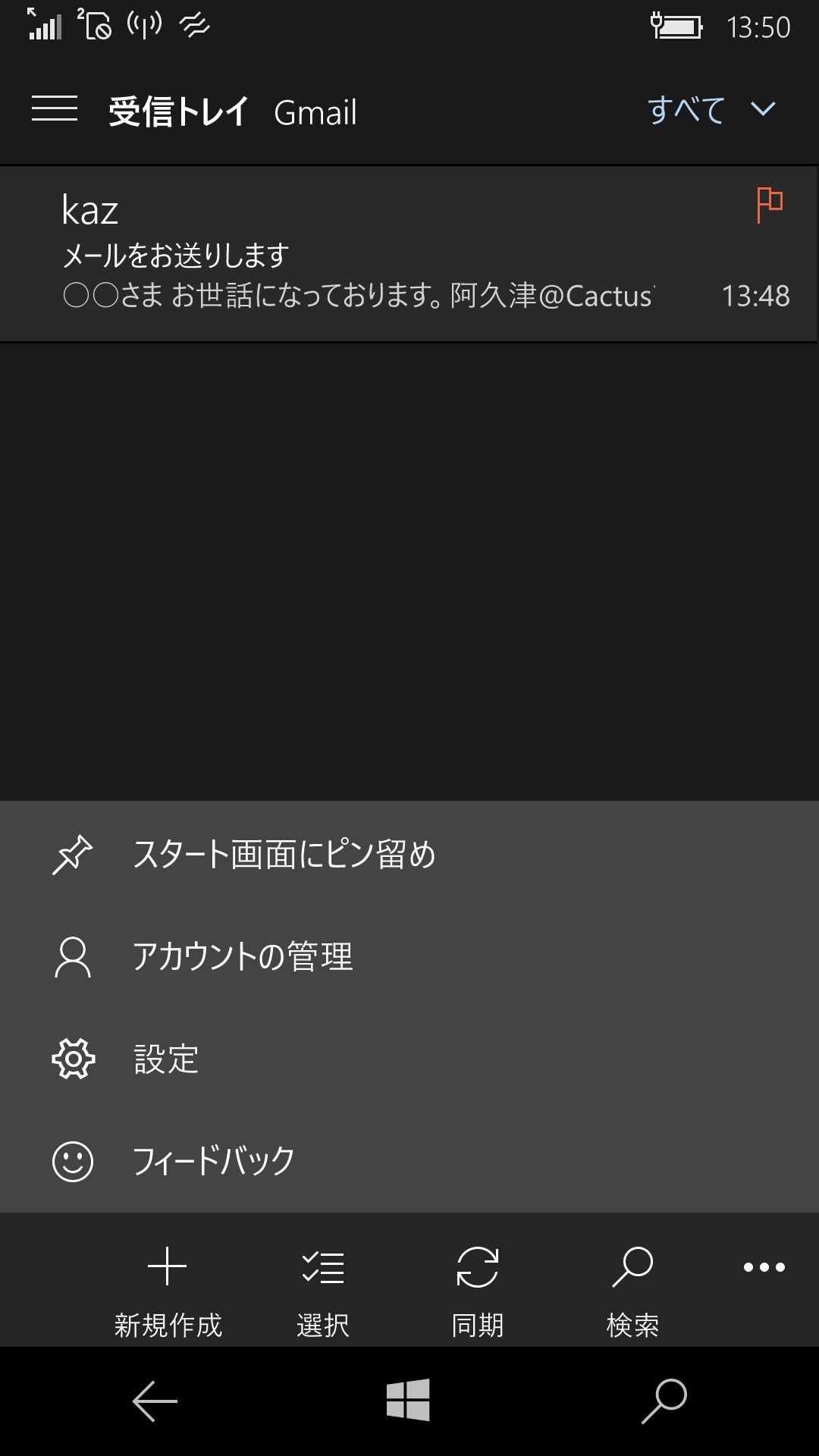The width and height of the screenshot is (819, 1456).
Task: Expand the すべて filter dropdown
Action: pyautogui.click(x=686, y=111)
